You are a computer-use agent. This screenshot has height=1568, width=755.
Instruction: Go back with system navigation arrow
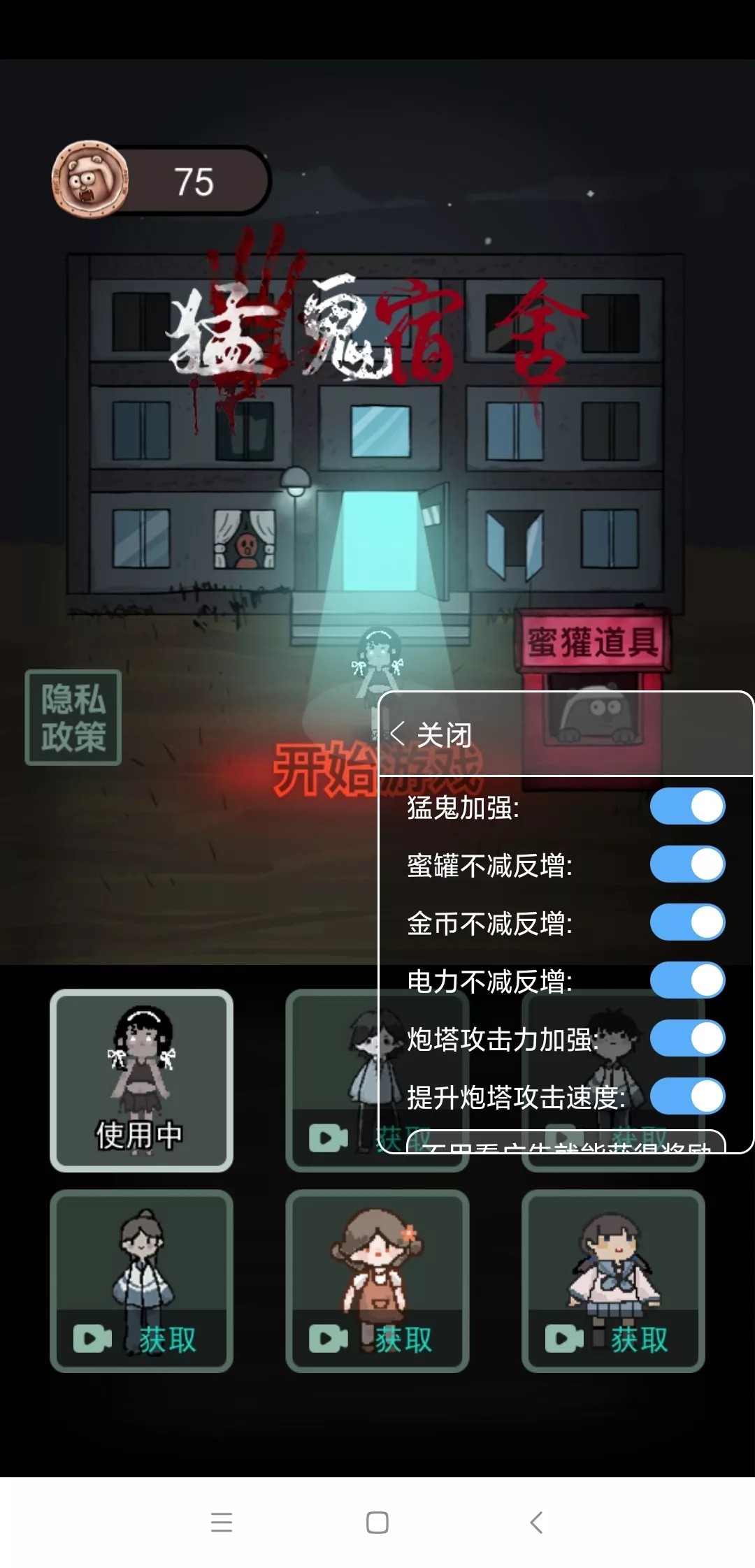536,1522
